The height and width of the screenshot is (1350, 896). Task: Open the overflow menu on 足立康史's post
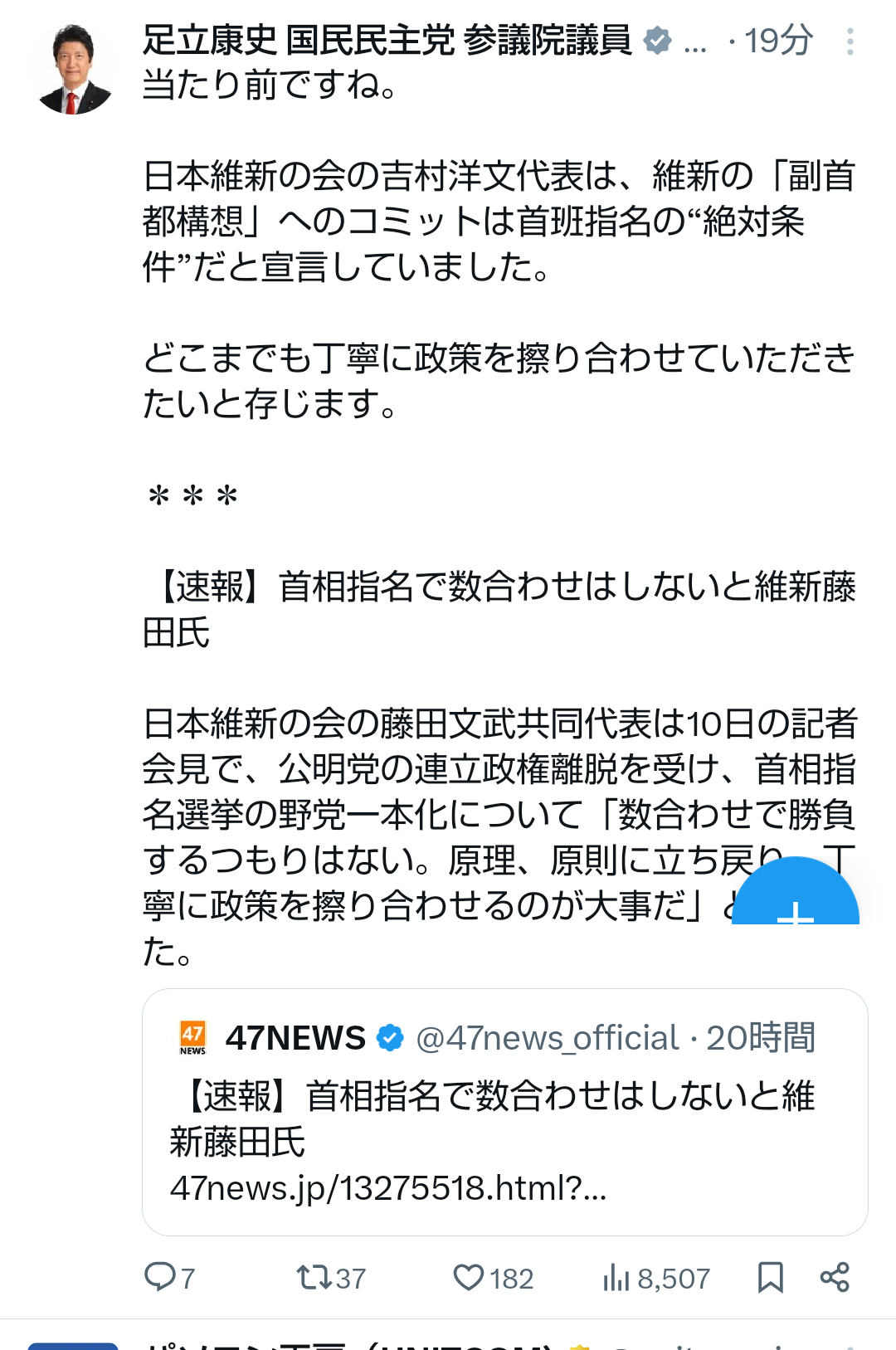point(850,41)
